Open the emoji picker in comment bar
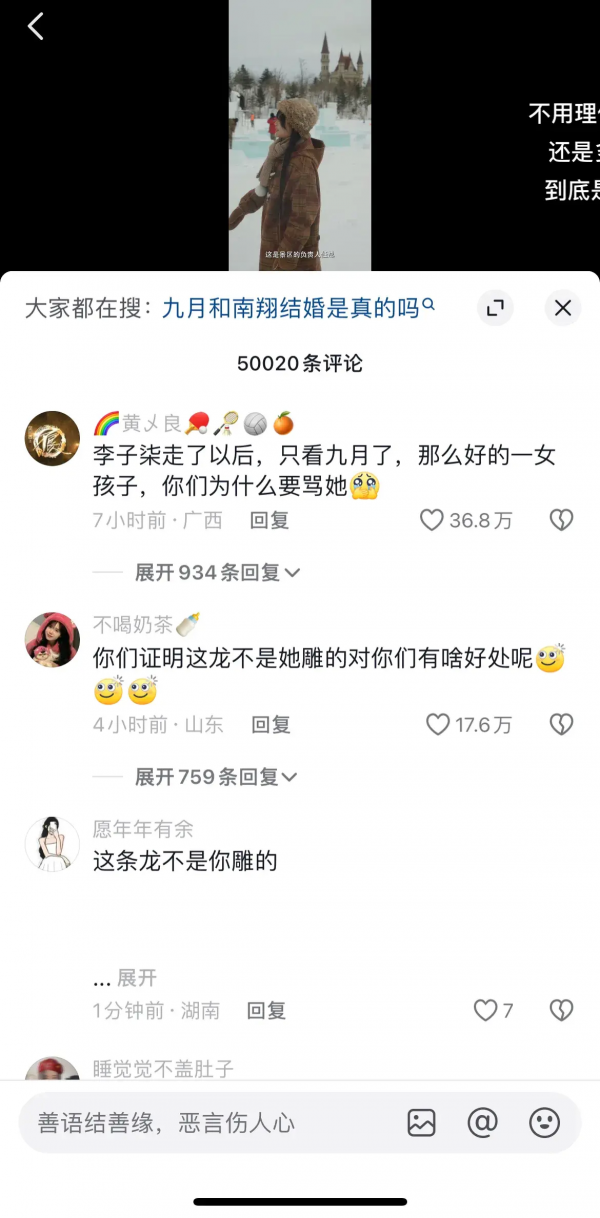This screenshot has height=1218, width=600. tap(544, 1123)
